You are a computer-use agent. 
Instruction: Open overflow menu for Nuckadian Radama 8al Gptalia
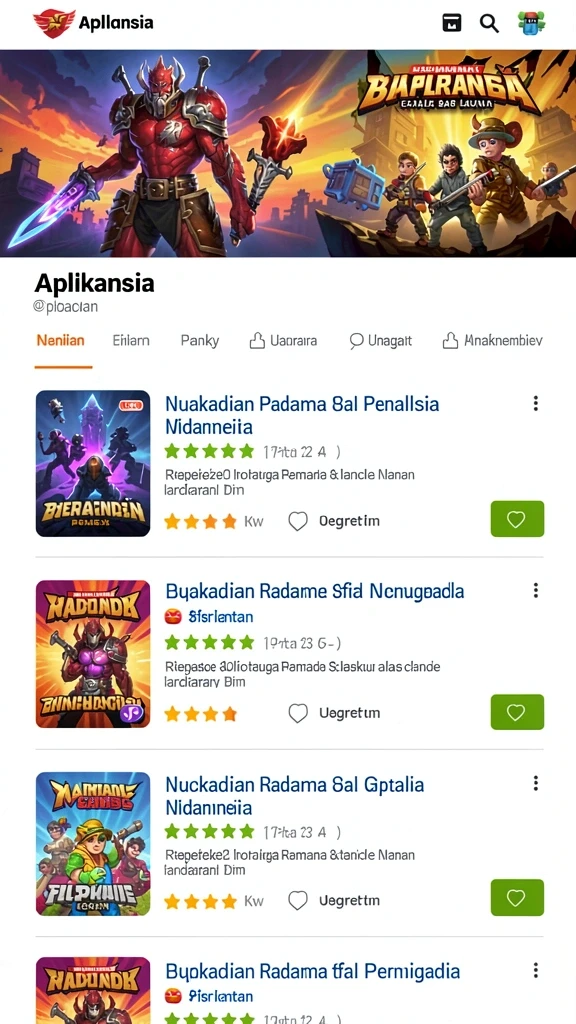[536, 783]
